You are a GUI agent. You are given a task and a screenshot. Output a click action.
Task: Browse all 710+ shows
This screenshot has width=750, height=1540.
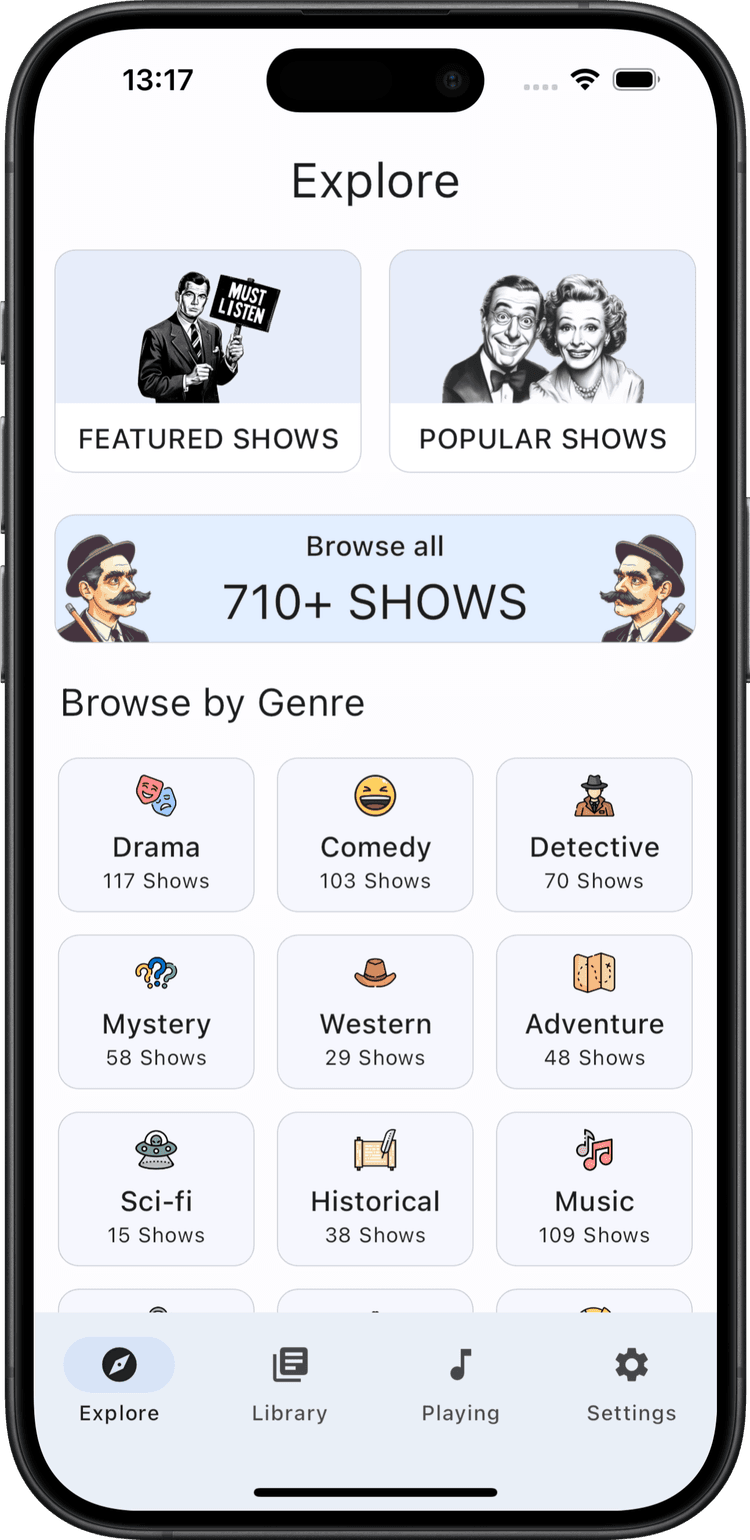[x=375, y=579]
